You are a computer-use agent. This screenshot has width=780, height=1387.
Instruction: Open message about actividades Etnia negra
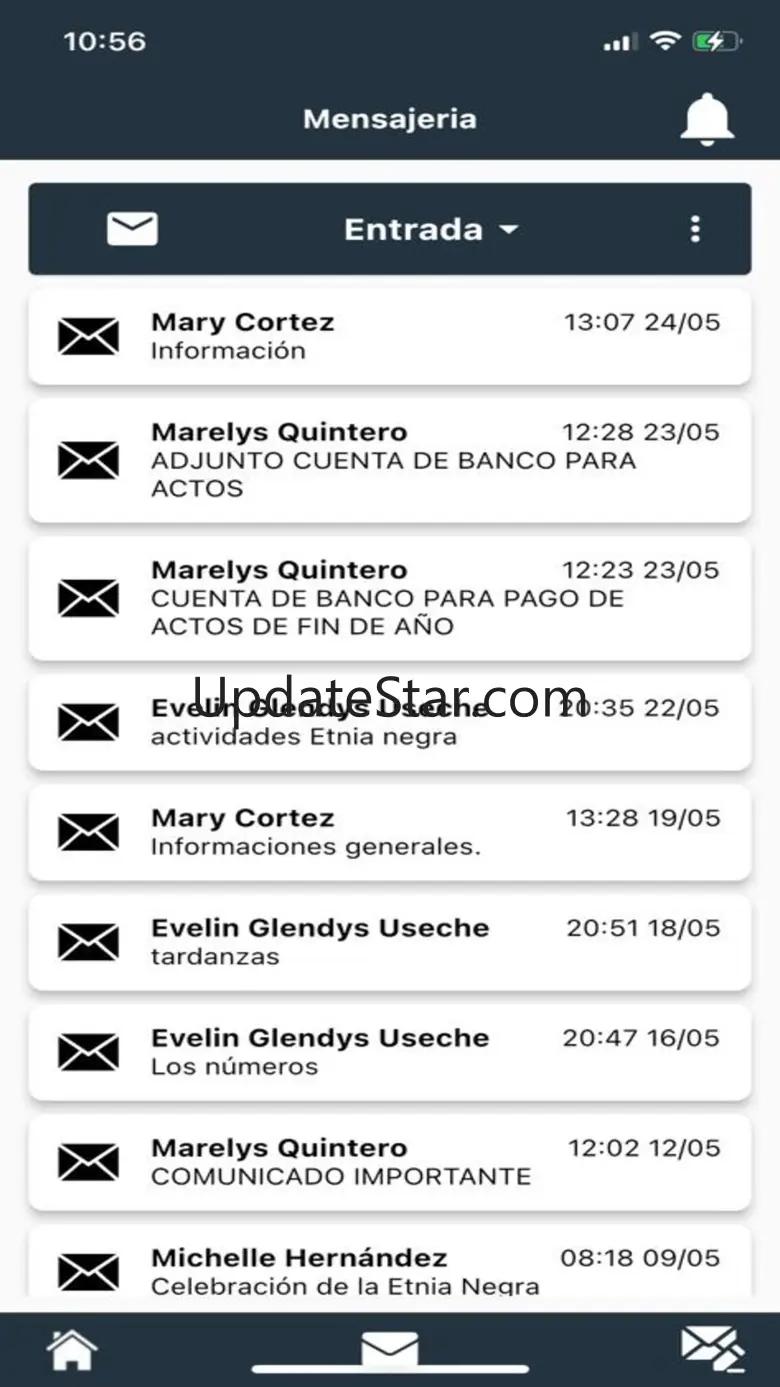point(390,722)
